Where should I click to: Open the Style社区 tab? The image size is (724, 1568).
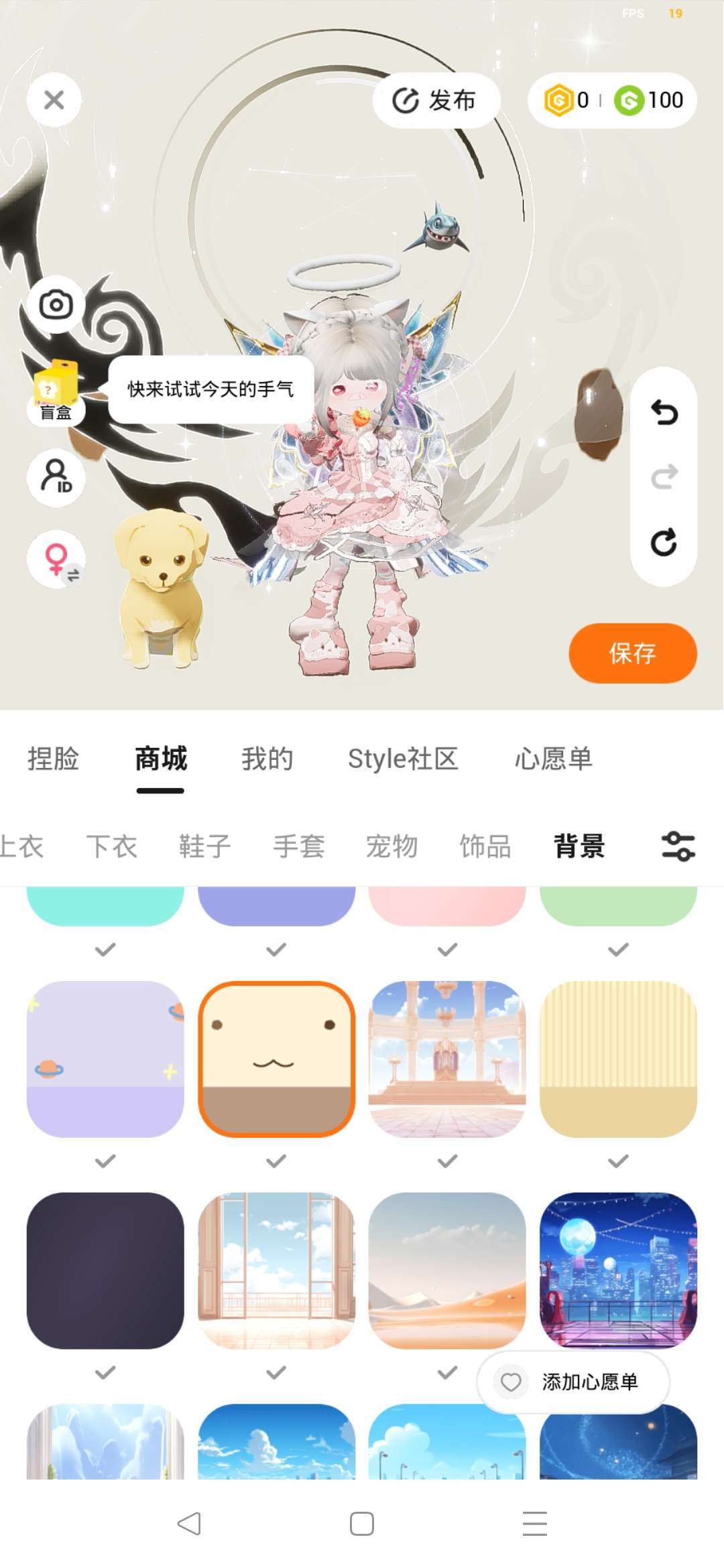tap(402, 759)
